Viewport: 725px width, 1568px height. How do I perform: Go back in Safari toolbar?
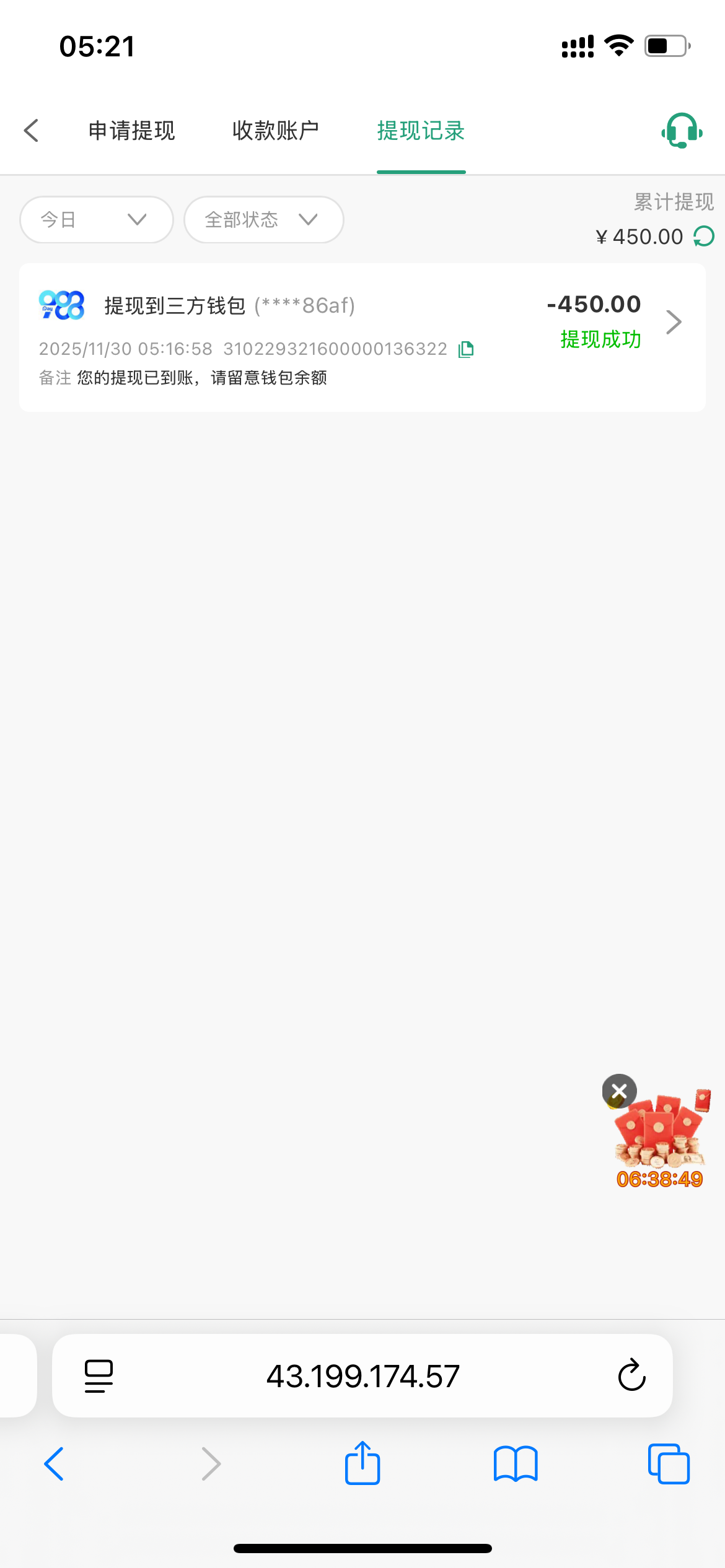click(55, 1464)
